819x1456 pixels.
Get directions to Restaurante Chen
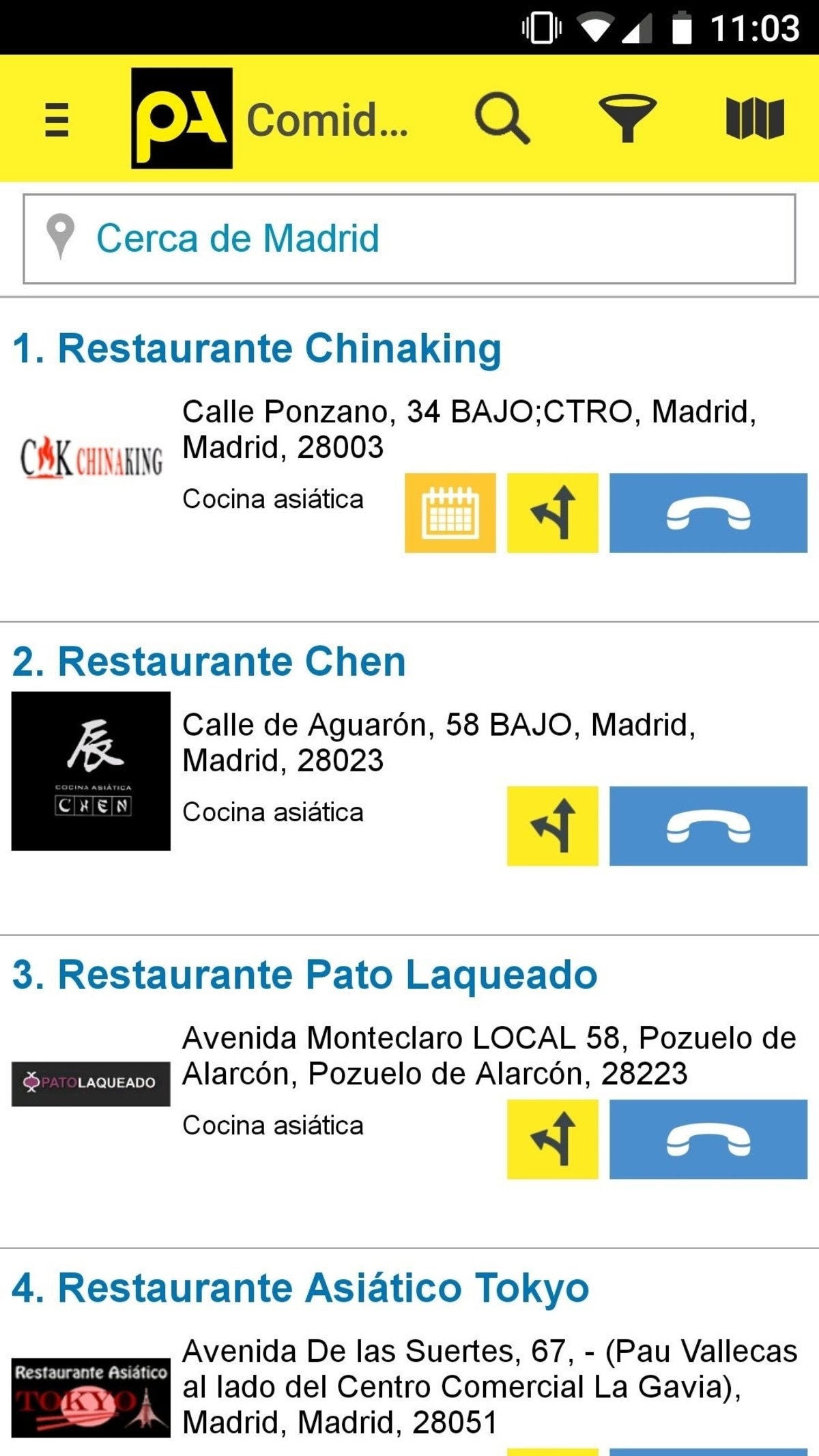[552, 826]
